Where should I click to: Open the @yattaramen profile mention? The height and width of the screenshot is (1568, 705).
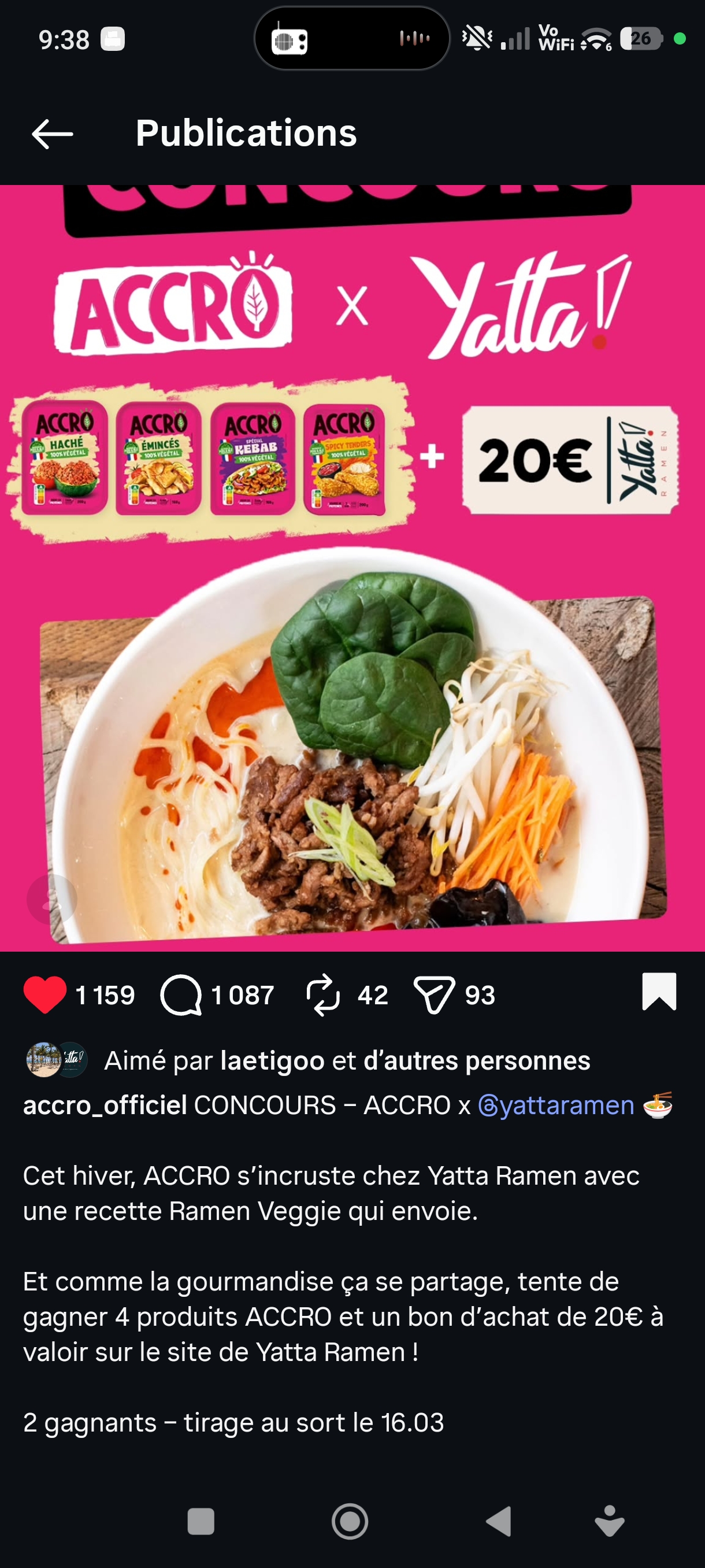tap(556, 1105)
